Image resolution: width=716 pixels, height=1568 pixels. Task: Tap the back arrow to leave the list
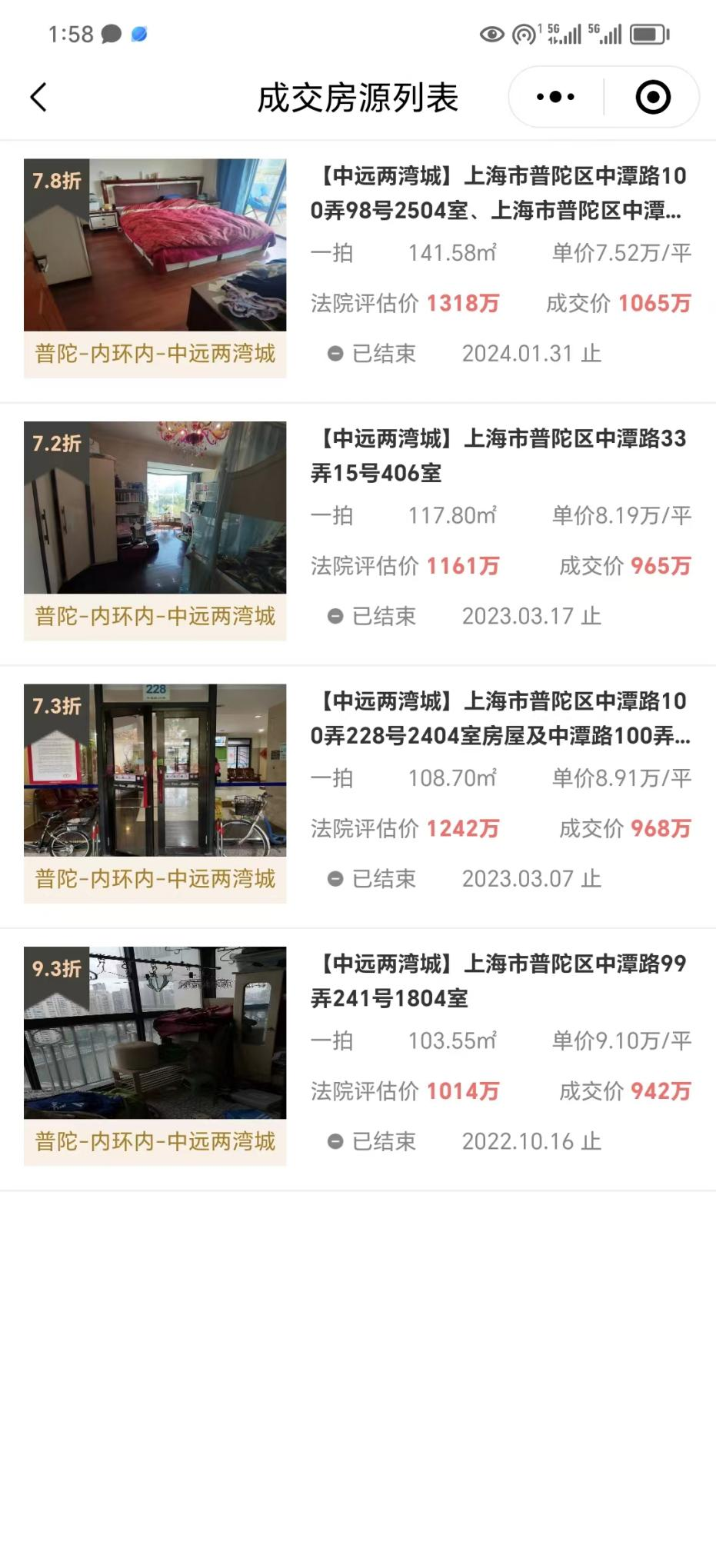[38, 98]
